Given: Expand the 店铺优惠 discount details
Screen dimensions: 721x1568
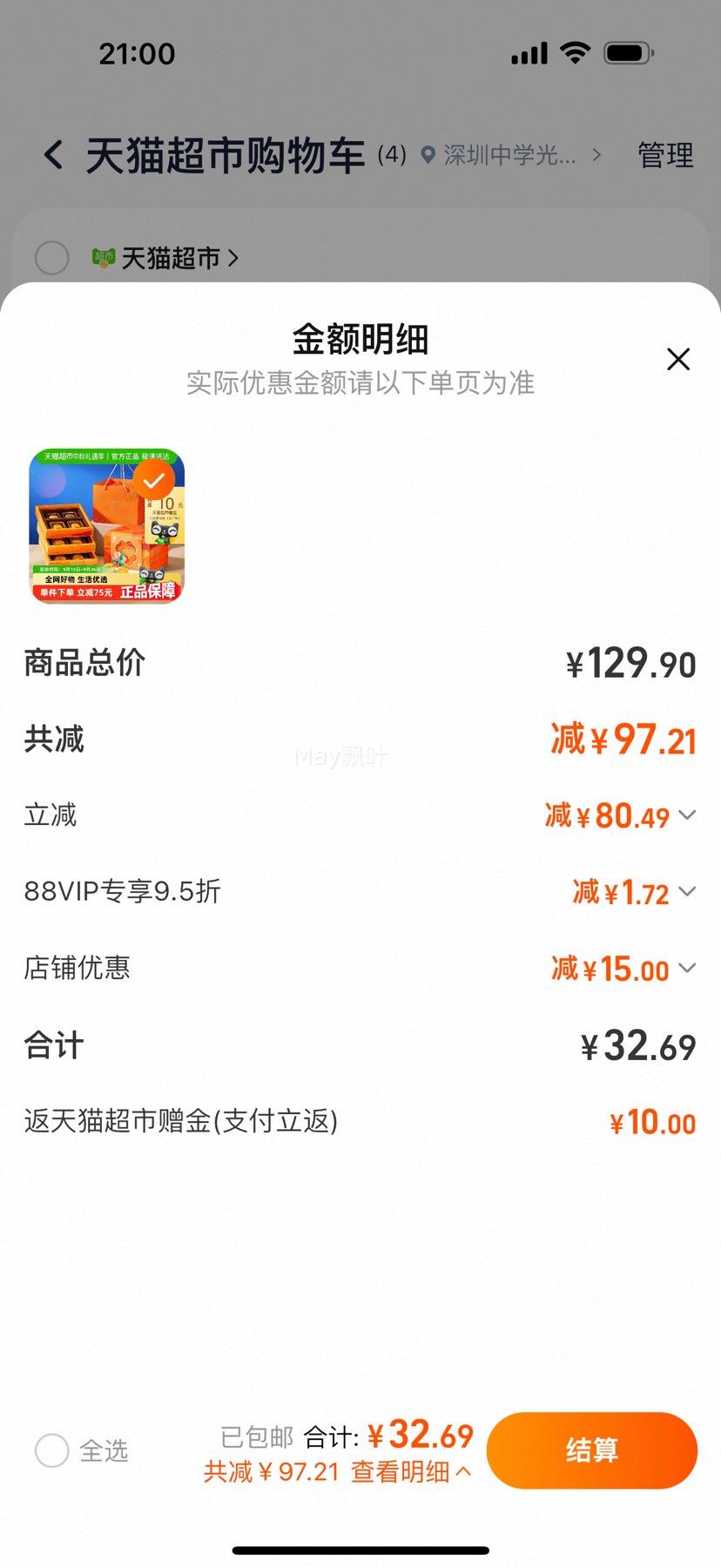Looking at the screenshot, I should pyautogui.click(x=688, y=968).
